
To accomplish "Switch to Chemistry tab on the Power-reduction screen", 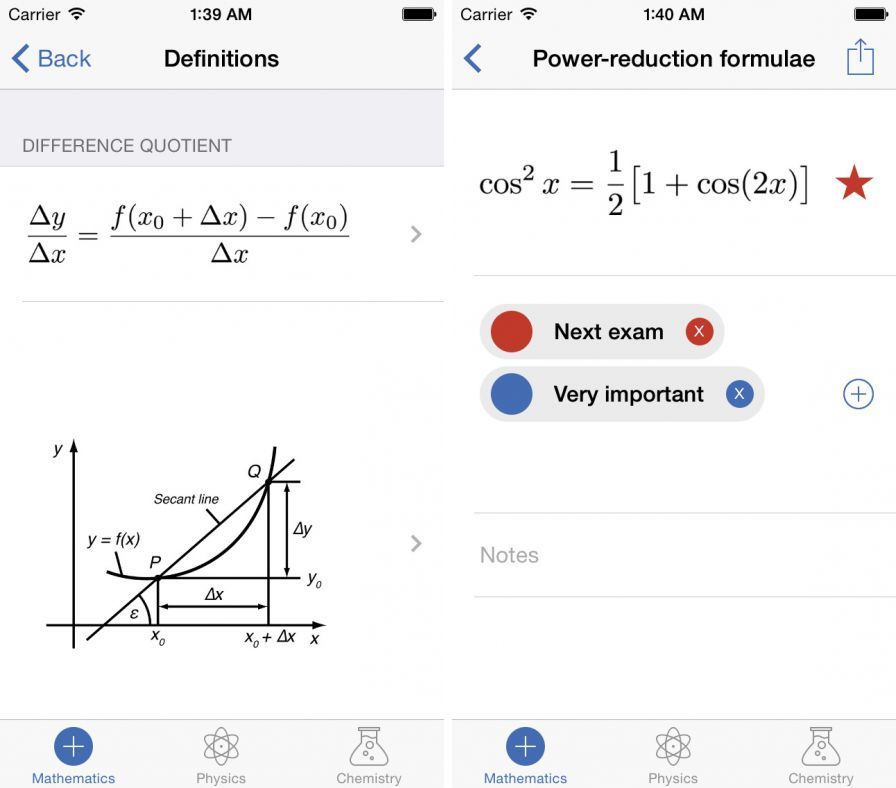I will pos(820,755).
